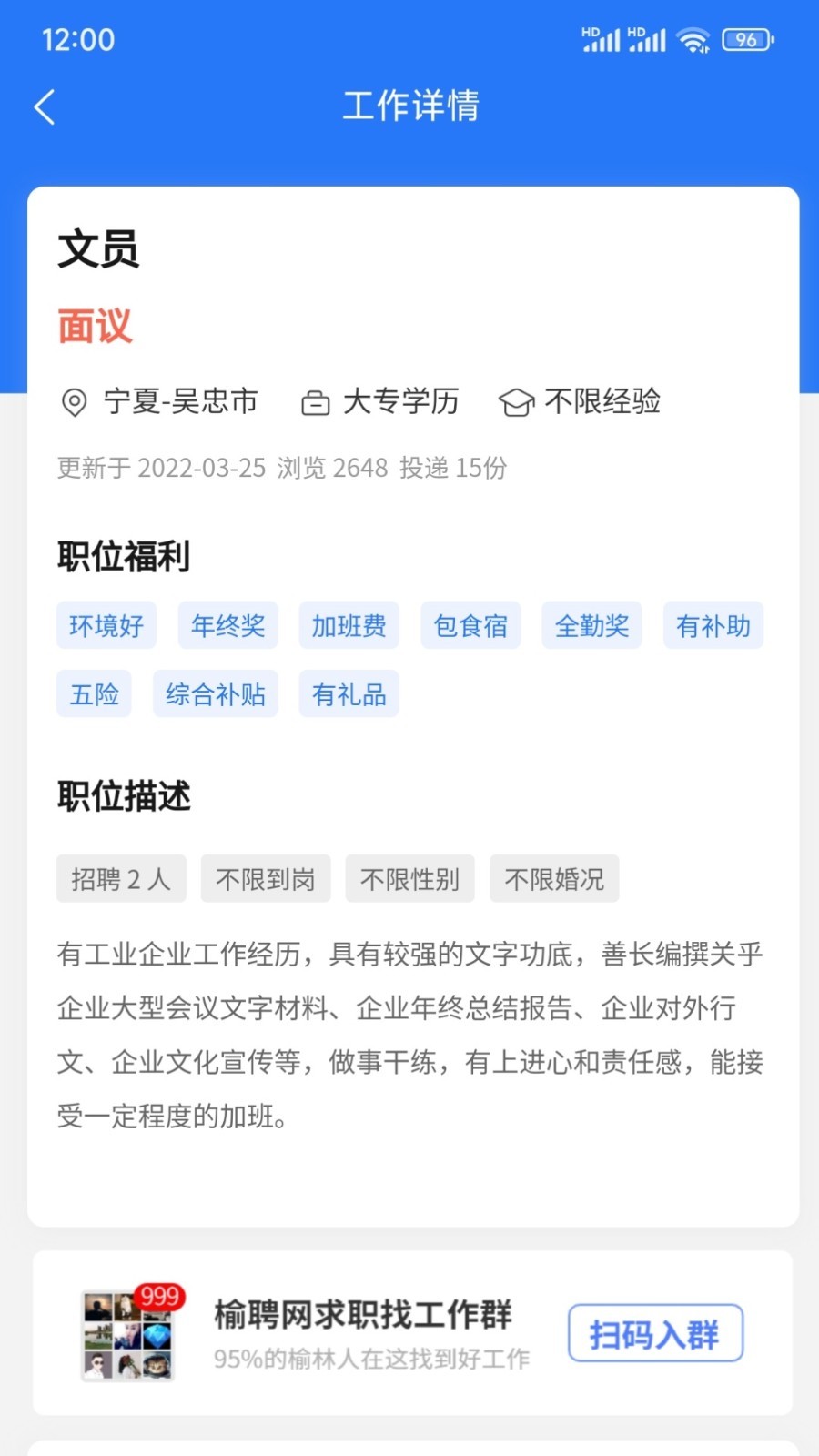819x1456 pixels.
Task: Click the 年终奖 welfare tag
Action: click(227, 625)
